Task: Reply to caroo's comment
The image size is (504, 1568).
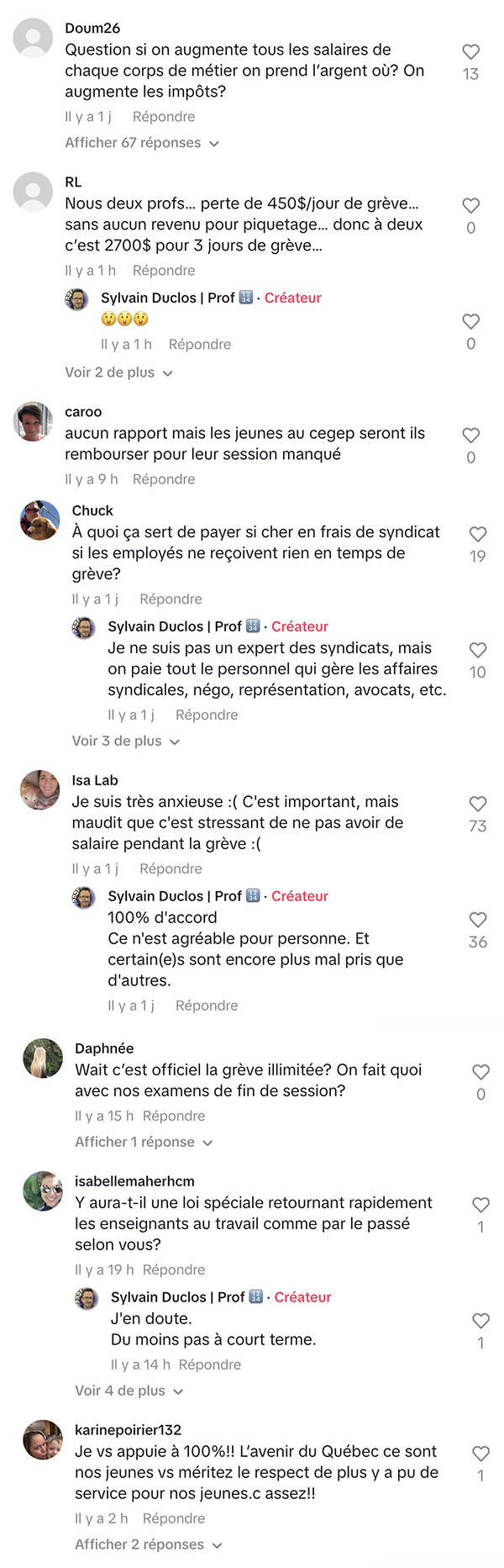Action: click(x=164, y=479)
